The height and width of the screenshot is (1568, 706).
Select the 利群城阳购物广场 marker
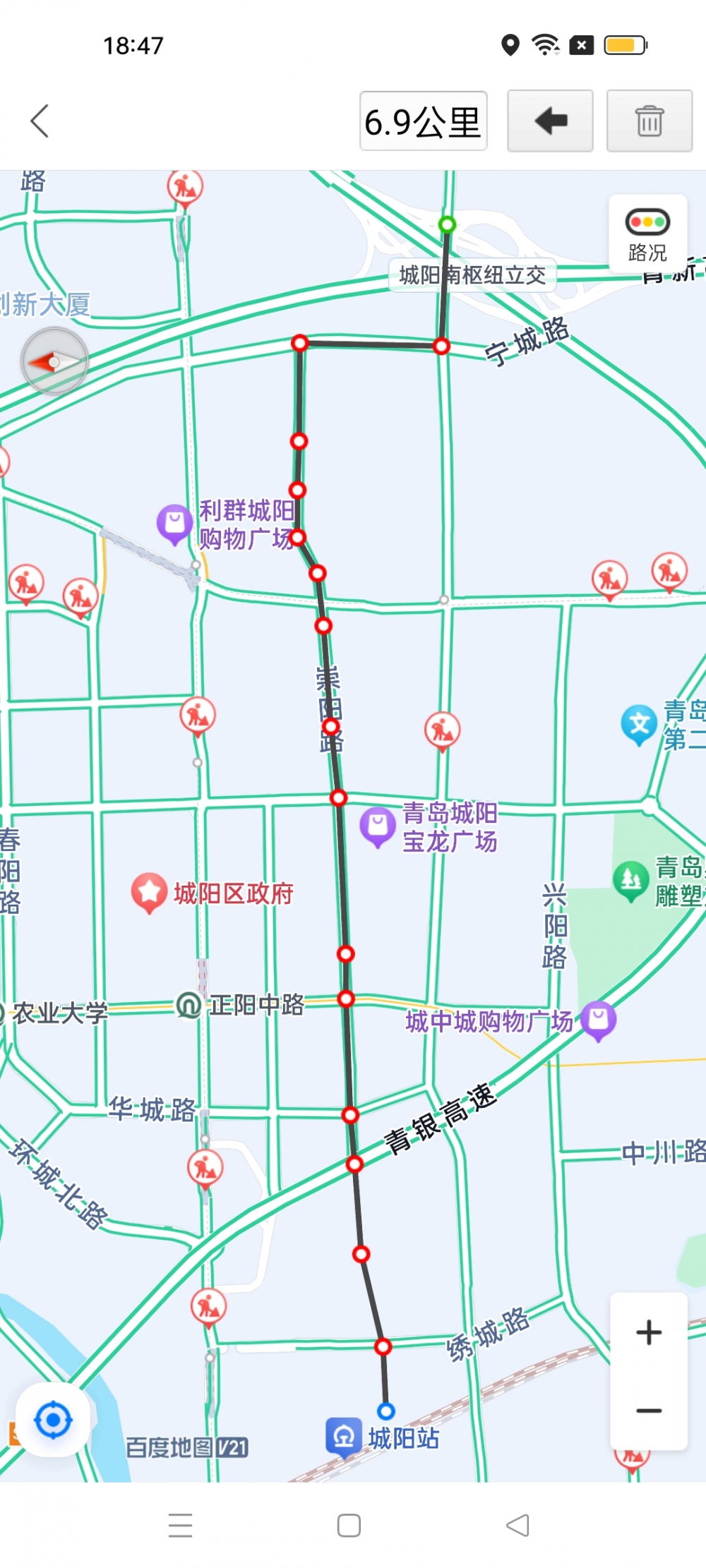pos(174,524)
